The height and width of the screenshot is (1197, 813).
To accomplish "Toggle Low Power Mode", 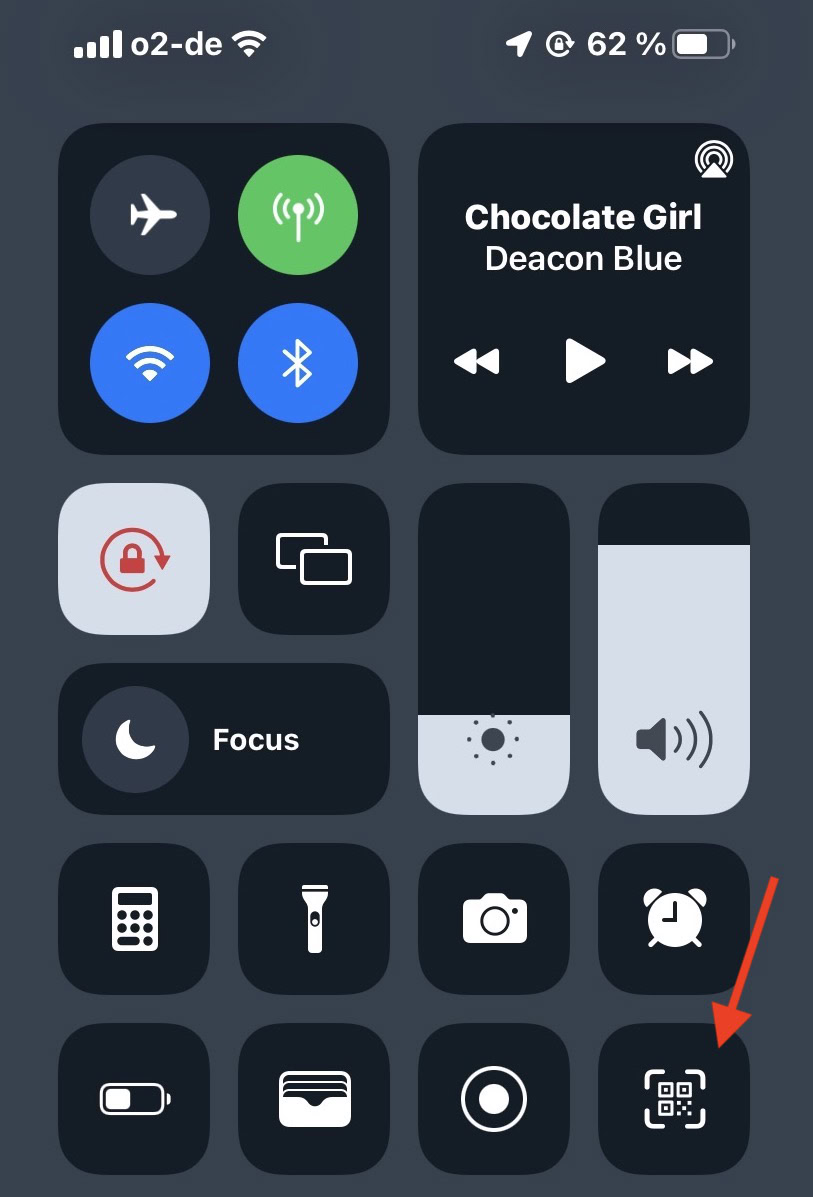I will point(134,1099).
